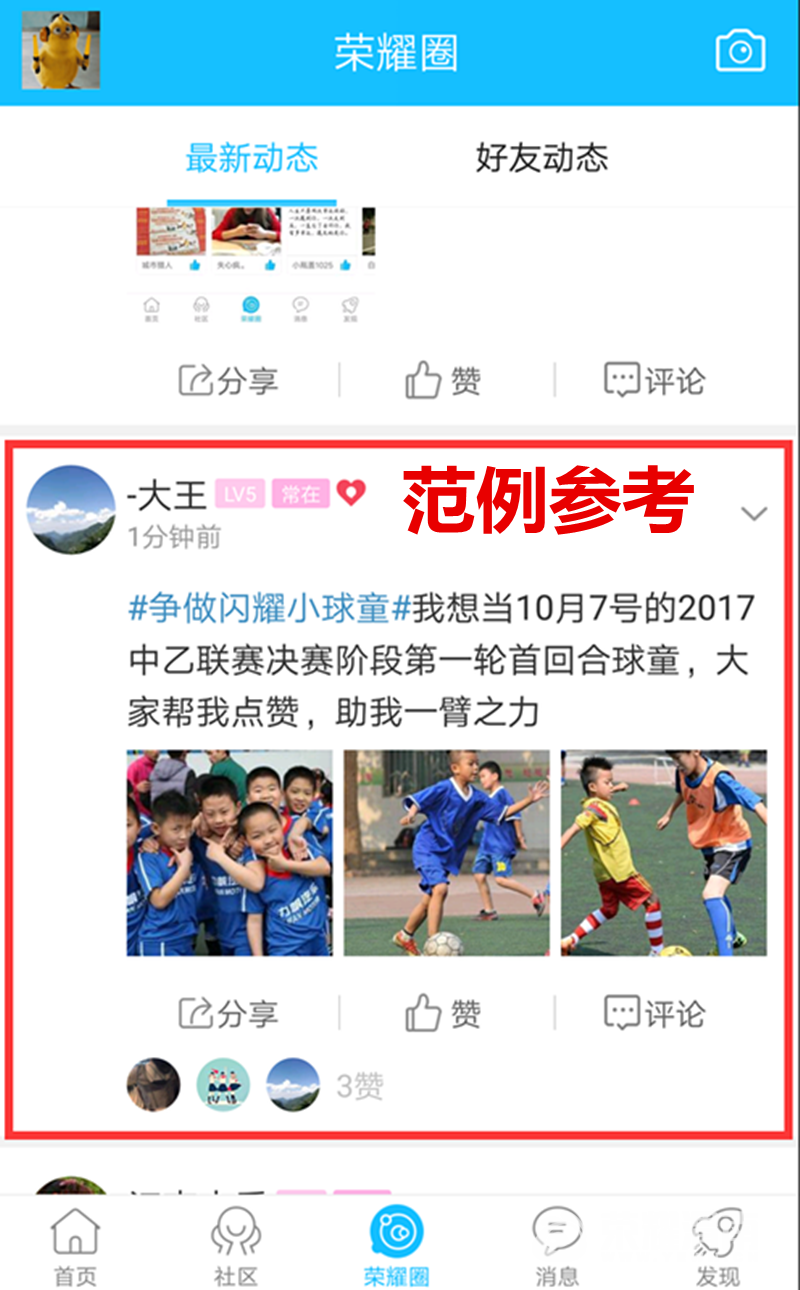Tap 评论 on the top post
Image resolution: width=800 pixels, height=1290 pixels.
655,380
